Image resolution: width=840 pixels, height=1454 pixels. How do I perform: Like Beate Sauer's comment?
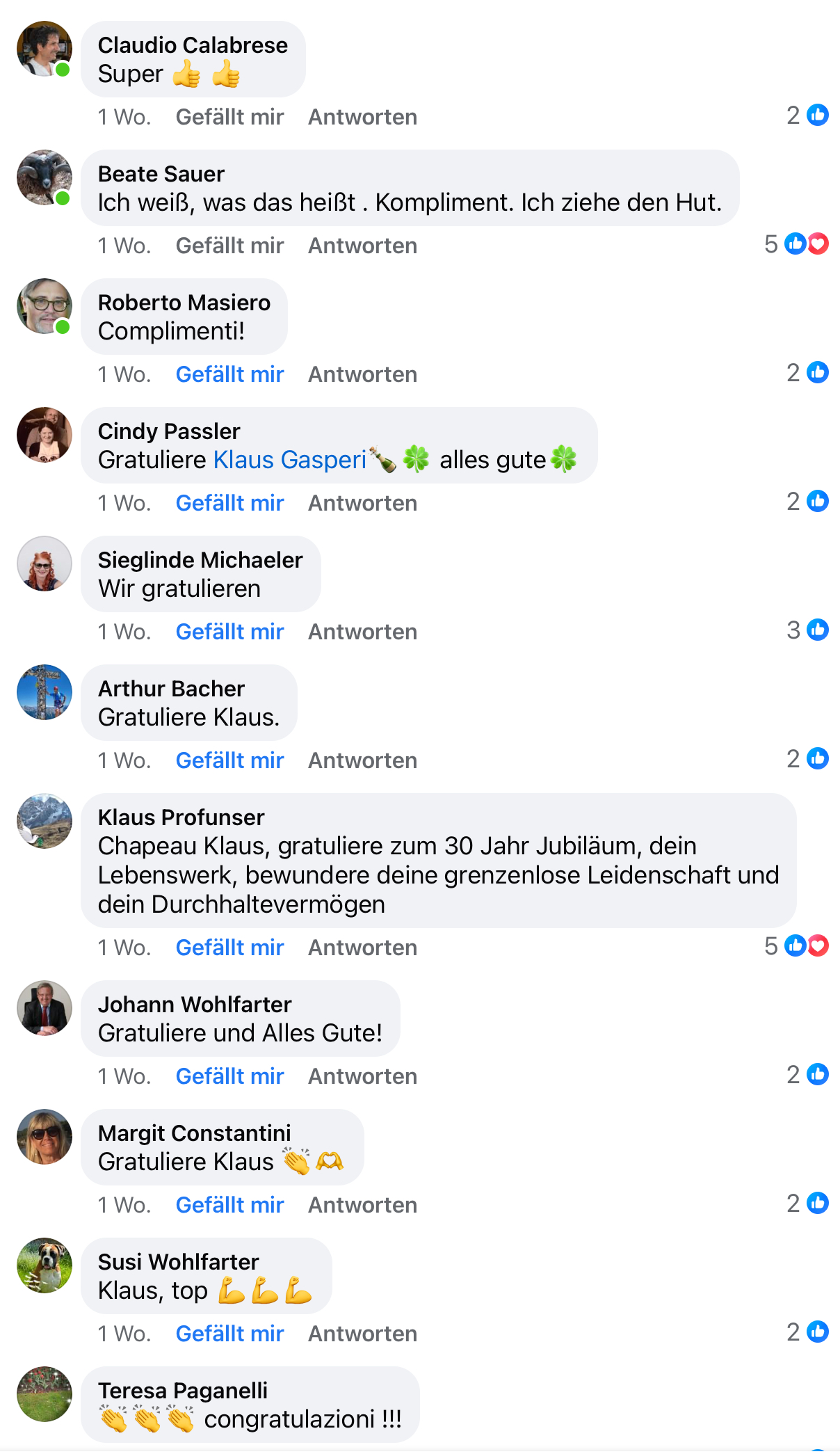pos(229,246)
